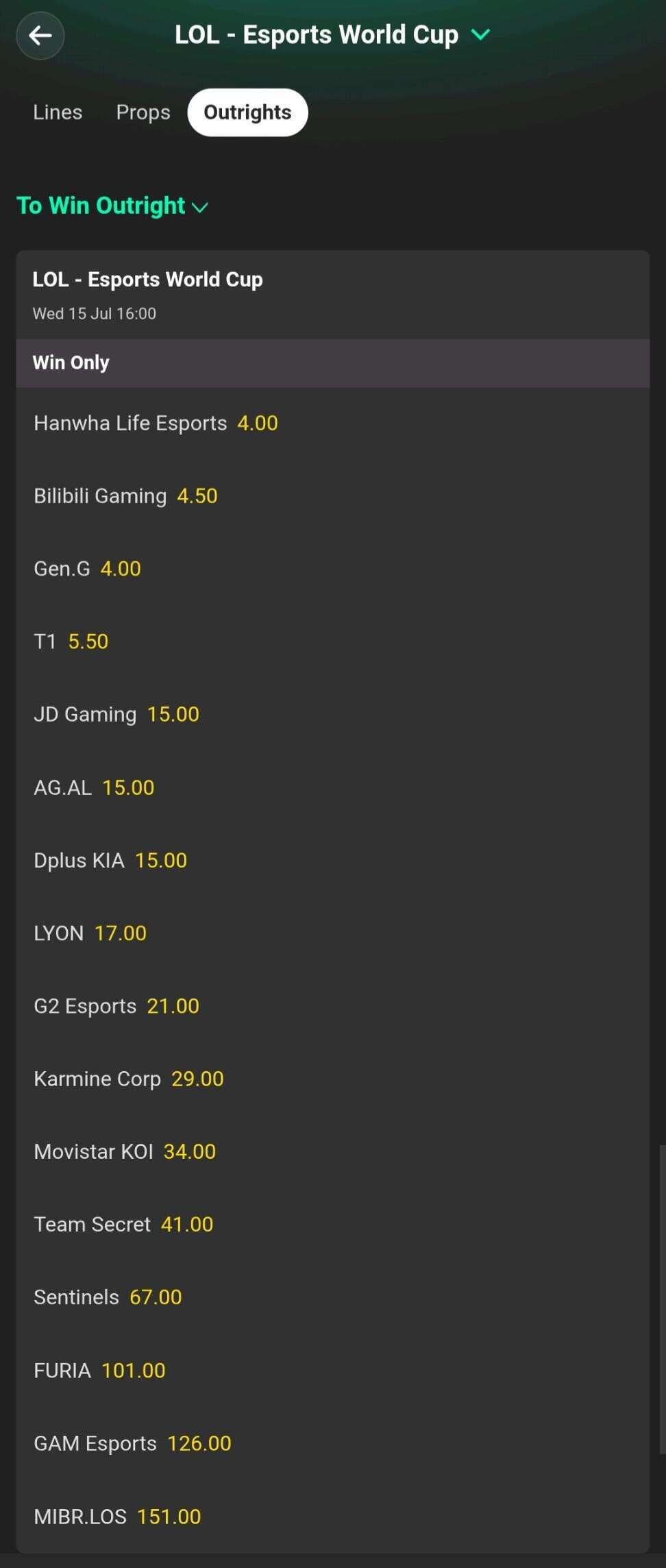
Task: Go back using the arrow button
Action: 40,36
